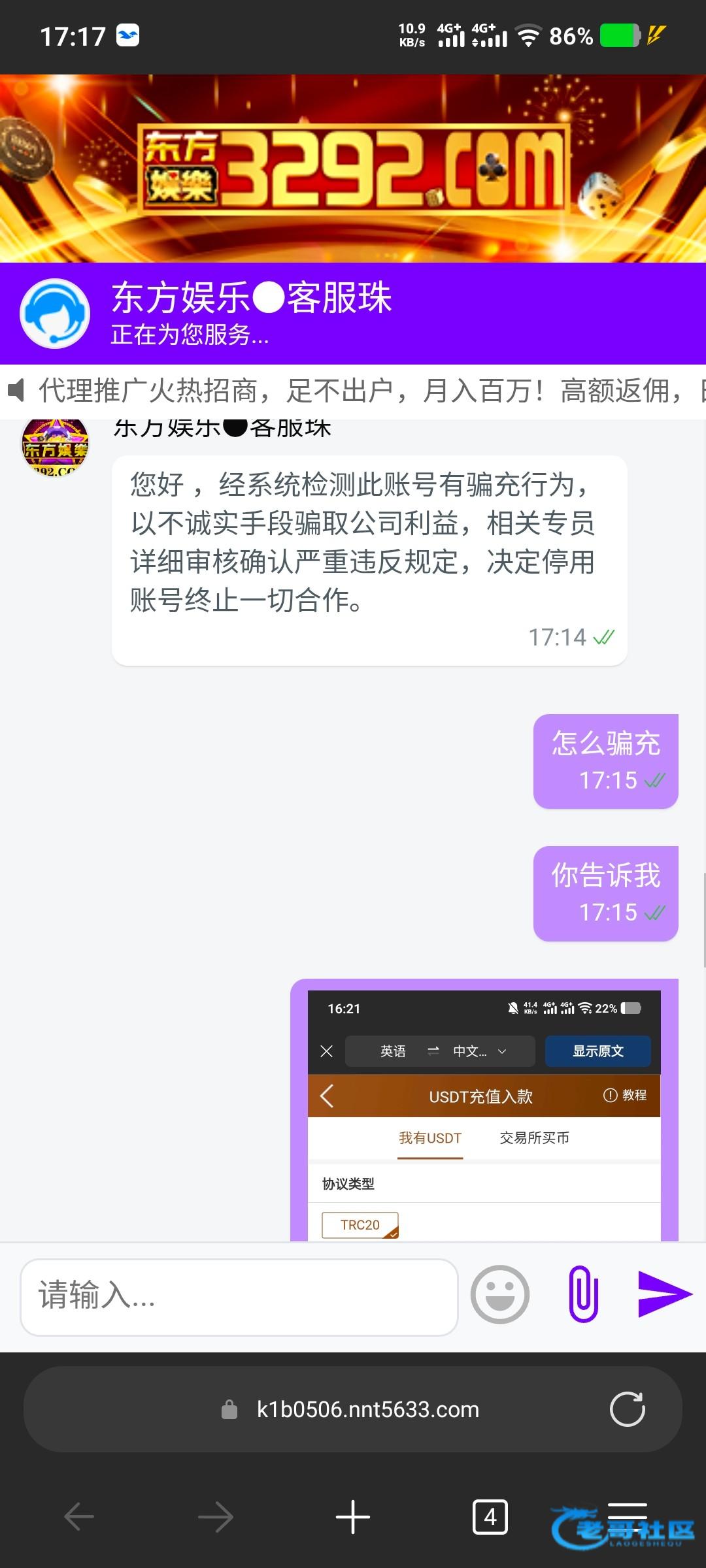Reload the page in the browser
The height and width of the screenshot is (1568, 706).
(627, 1409)
